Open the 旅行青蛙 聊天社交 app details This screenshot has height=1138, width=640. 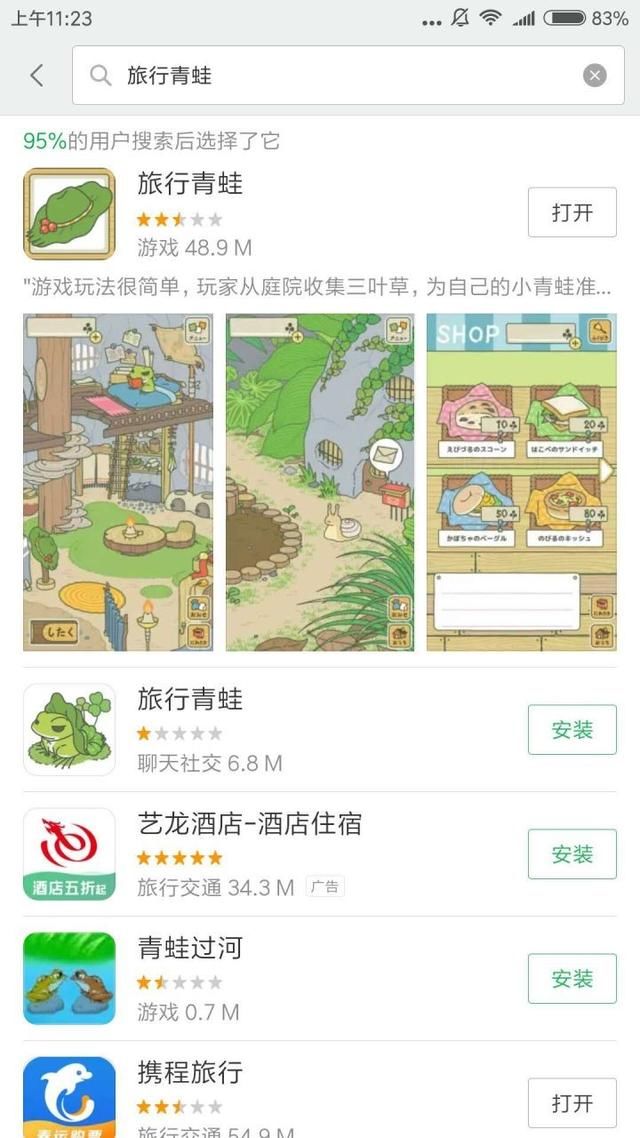coord(300,730)
